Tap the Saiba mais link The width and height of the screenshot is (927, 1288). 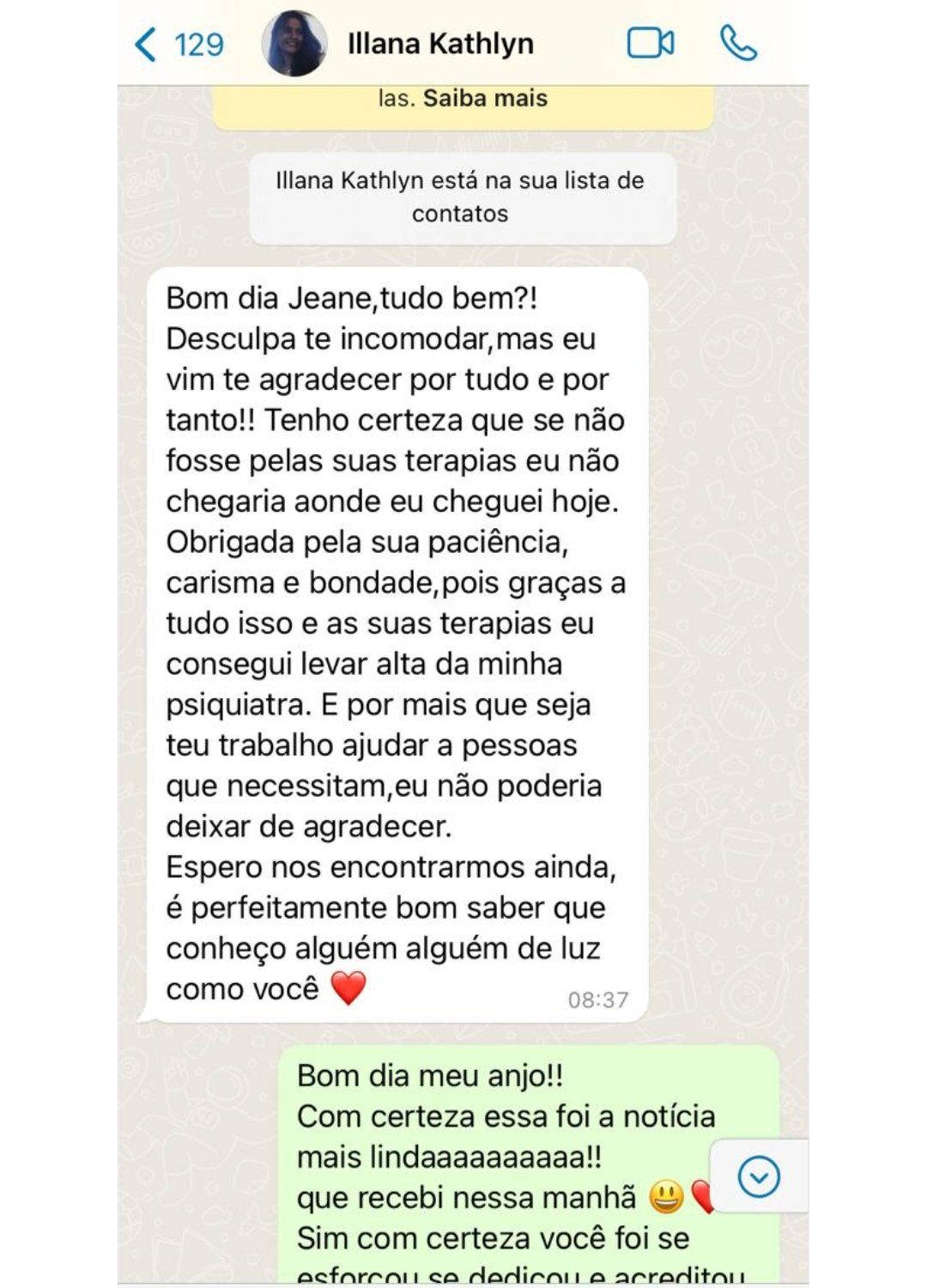tap(485, 99)
